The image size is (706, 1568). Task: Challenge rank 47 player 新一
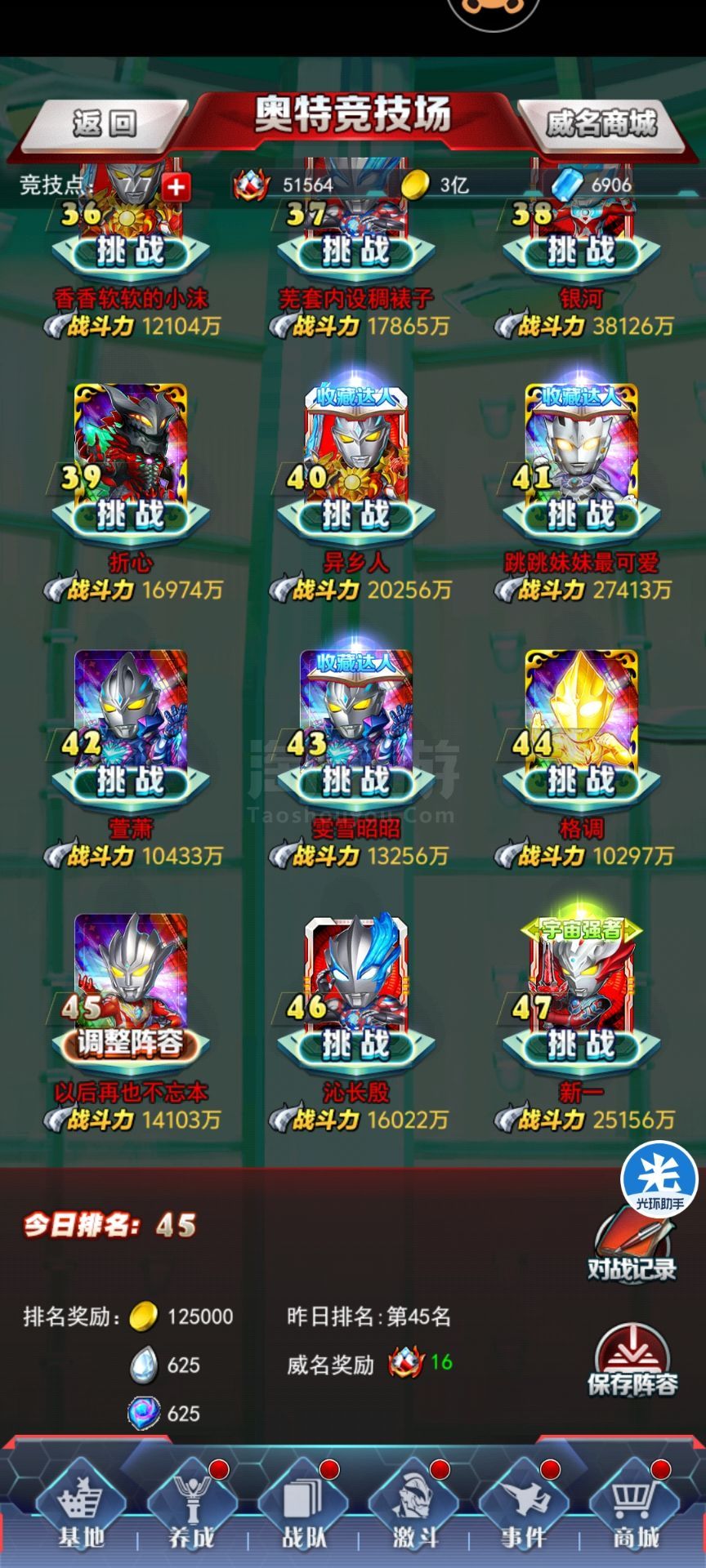pyautogui.click(x=581, y=1045)
